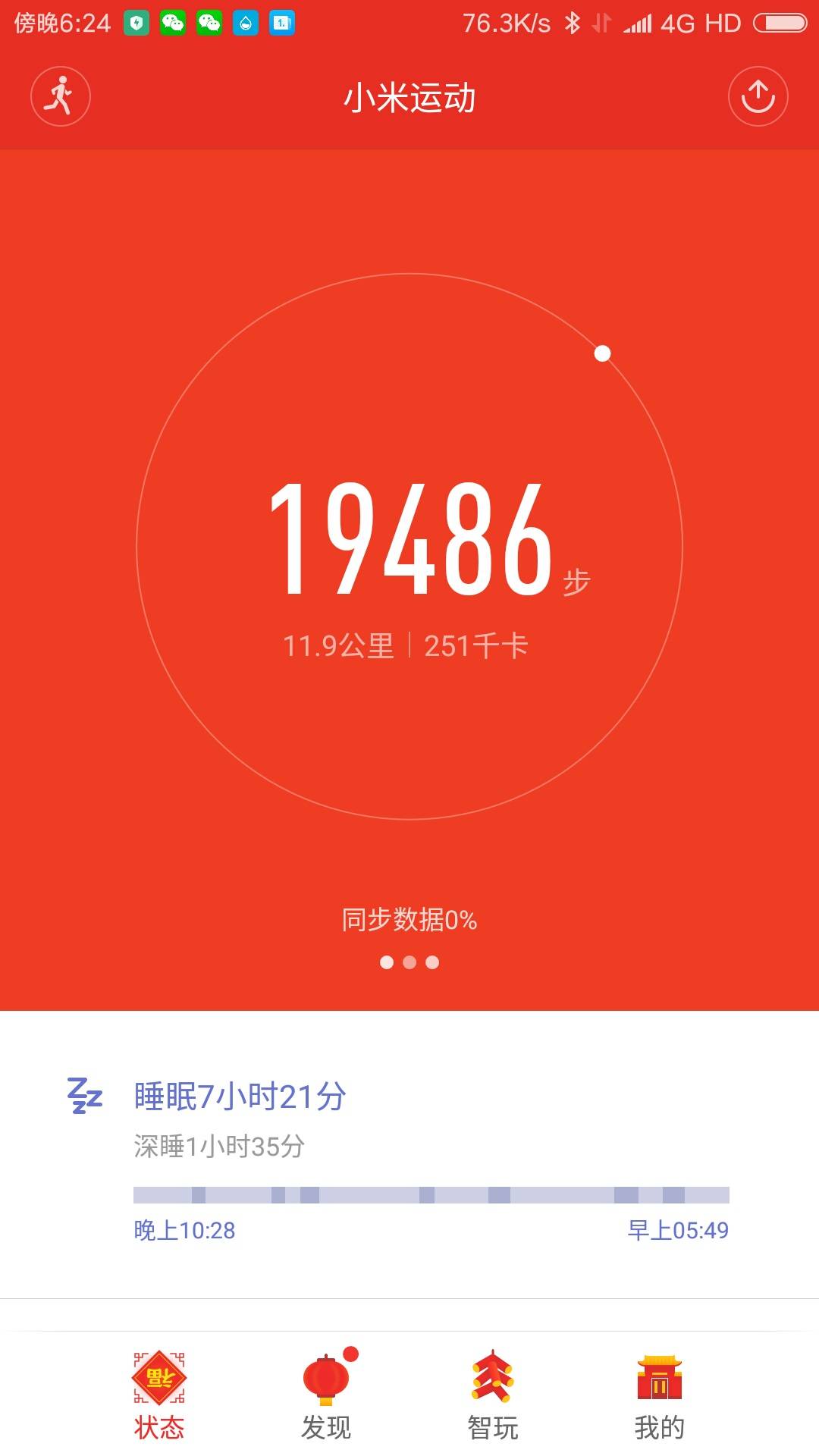Tap the share upload icon
The height and width of the screenshot is (1456, 819).
[758, 96]
